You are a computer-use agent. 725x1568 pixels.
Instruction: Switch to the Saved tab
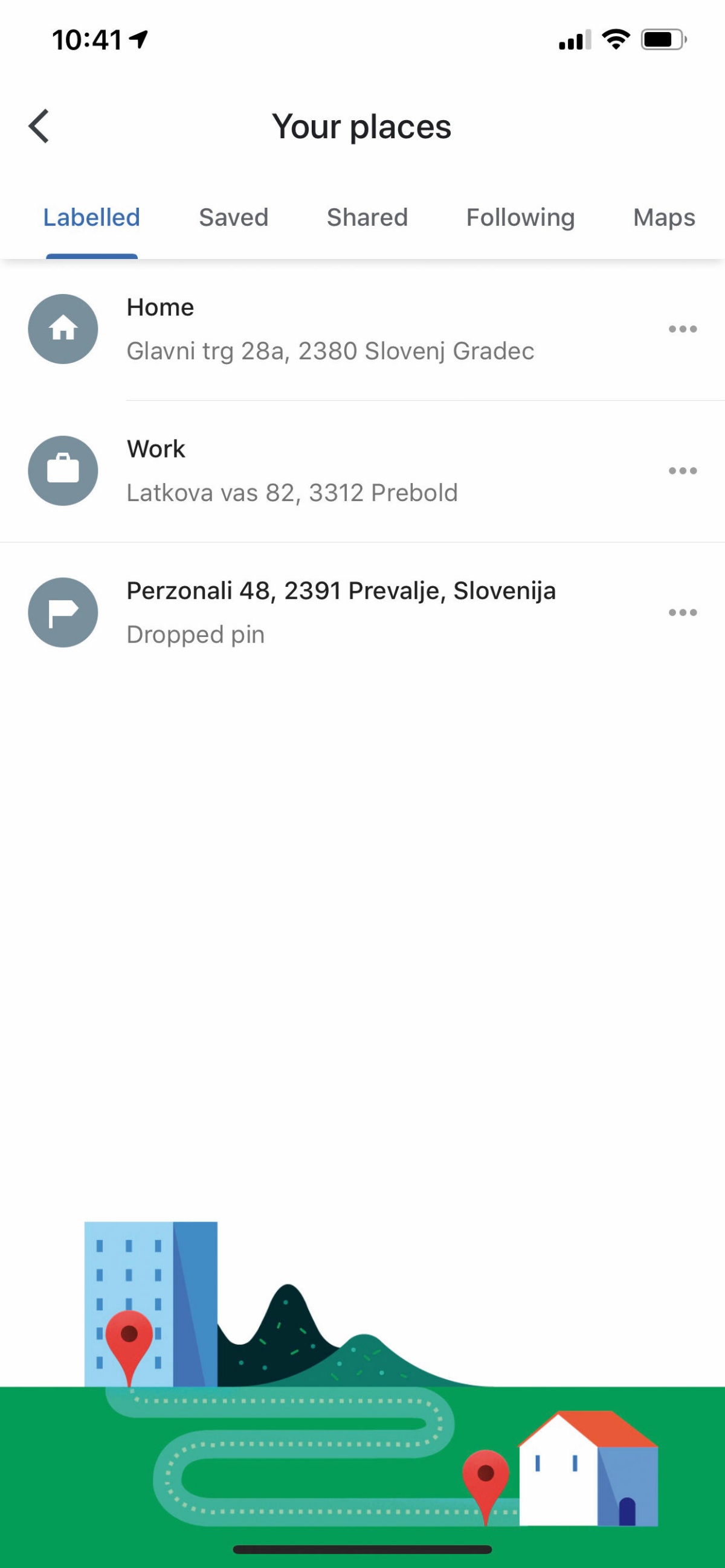233,217
